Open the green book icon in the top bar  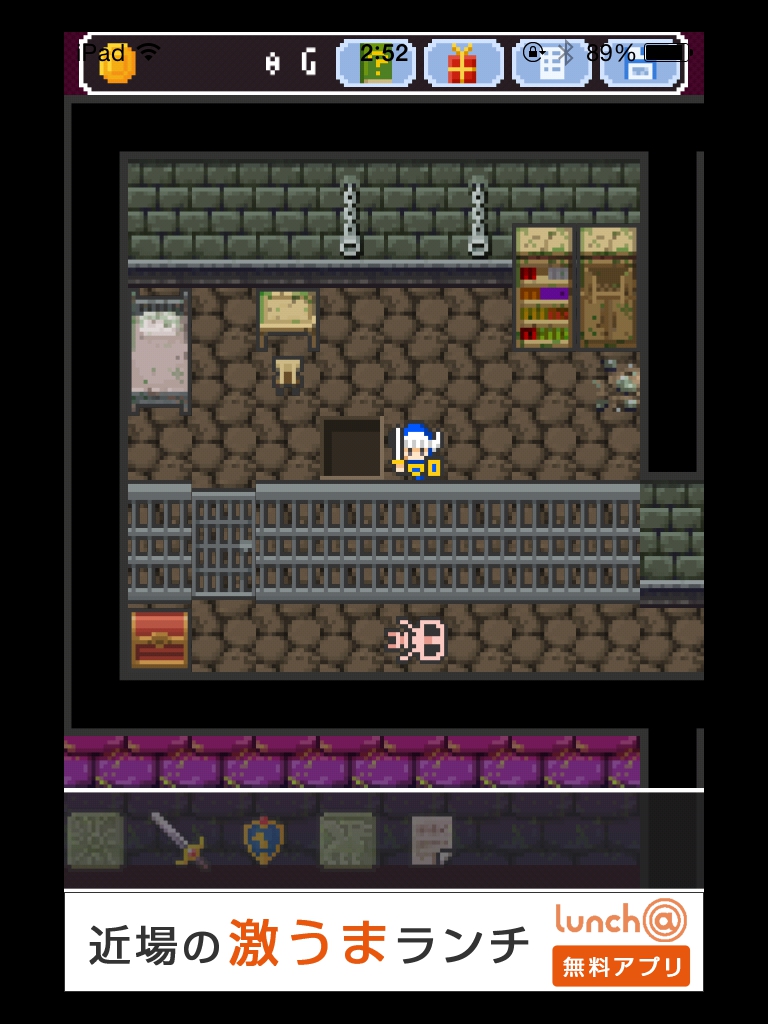coord(376,64)
